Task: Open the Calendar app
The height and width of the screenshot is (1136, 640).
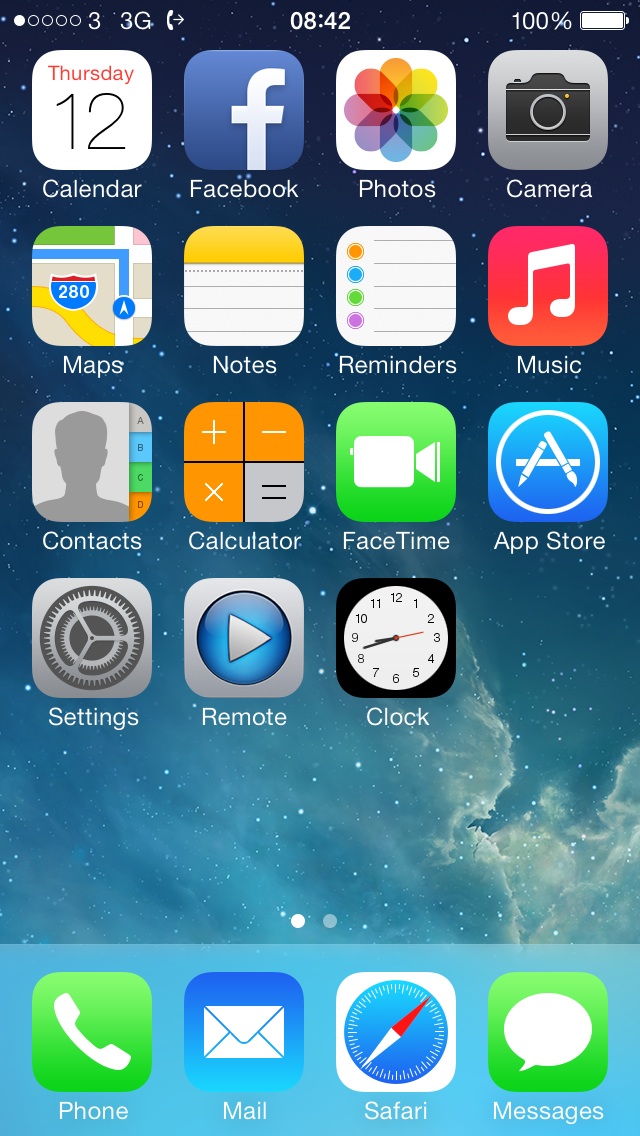Action: pos(92,110)
